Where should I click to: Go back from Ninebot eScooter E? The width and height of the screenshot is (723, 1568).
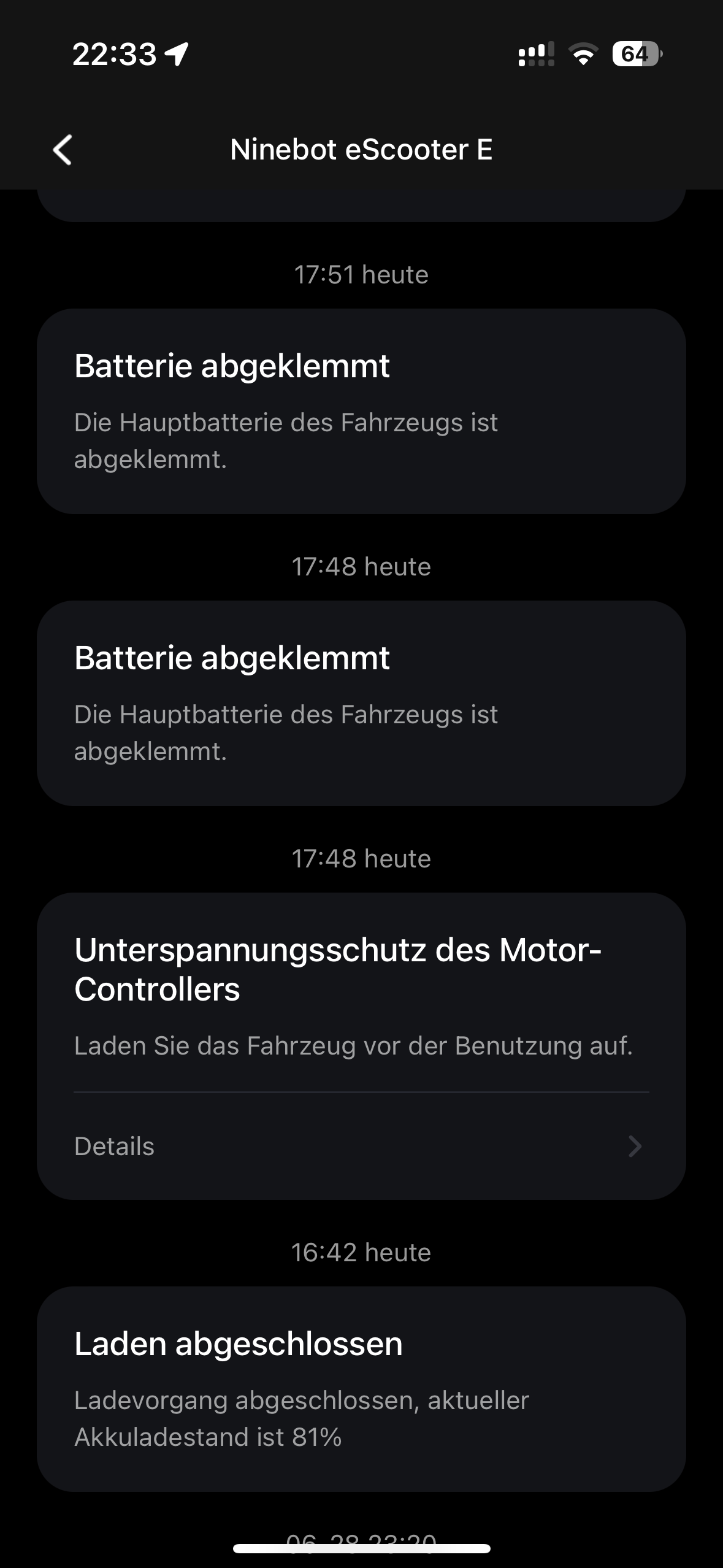[x=63, y=150]
